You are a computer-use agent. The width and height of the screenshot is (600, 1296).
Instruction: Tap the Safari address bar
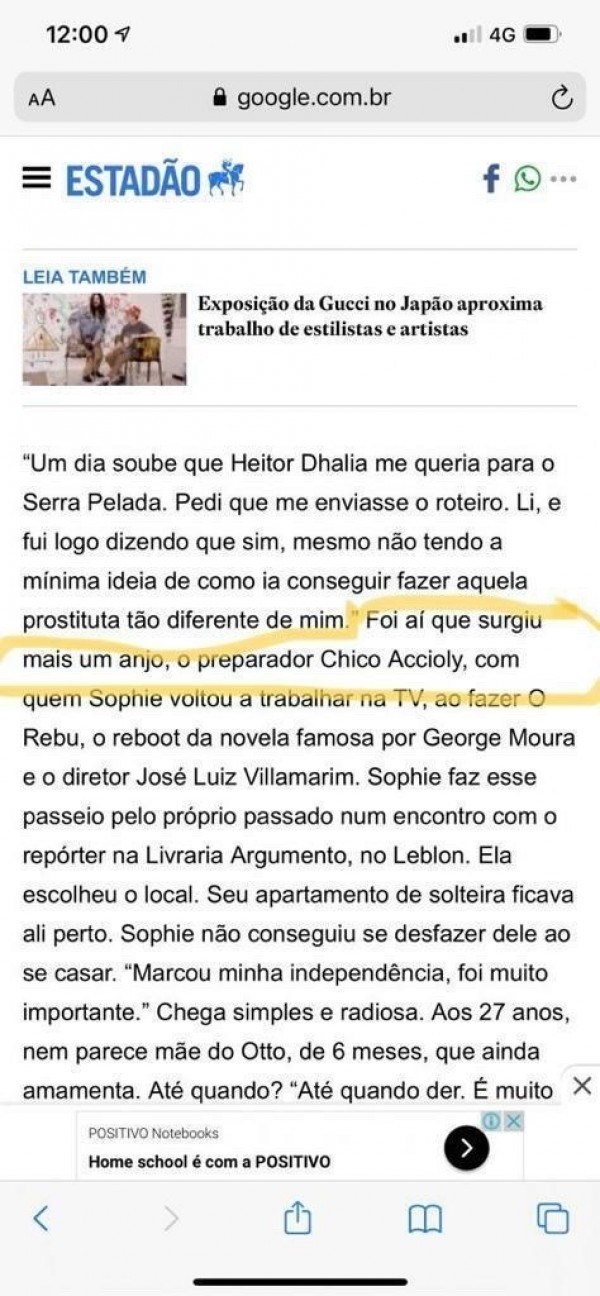pyautogui.click(x=300, y=97)
